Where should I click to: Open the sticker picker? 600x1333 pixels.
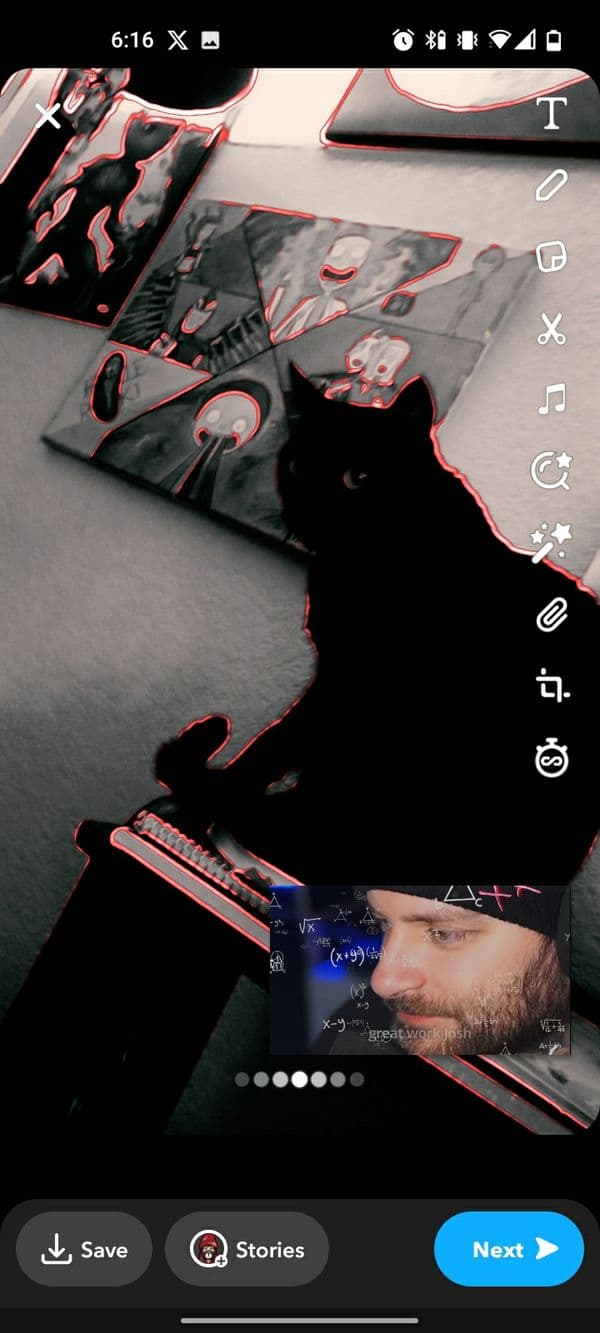pos(551,257)
